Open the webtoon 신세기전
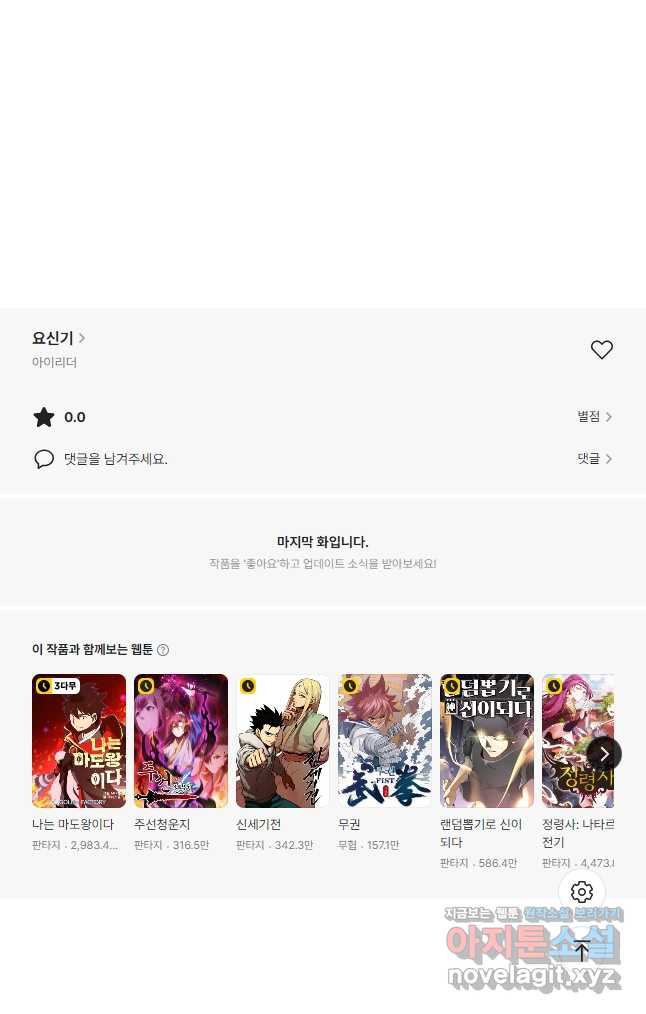 [283, 741]
